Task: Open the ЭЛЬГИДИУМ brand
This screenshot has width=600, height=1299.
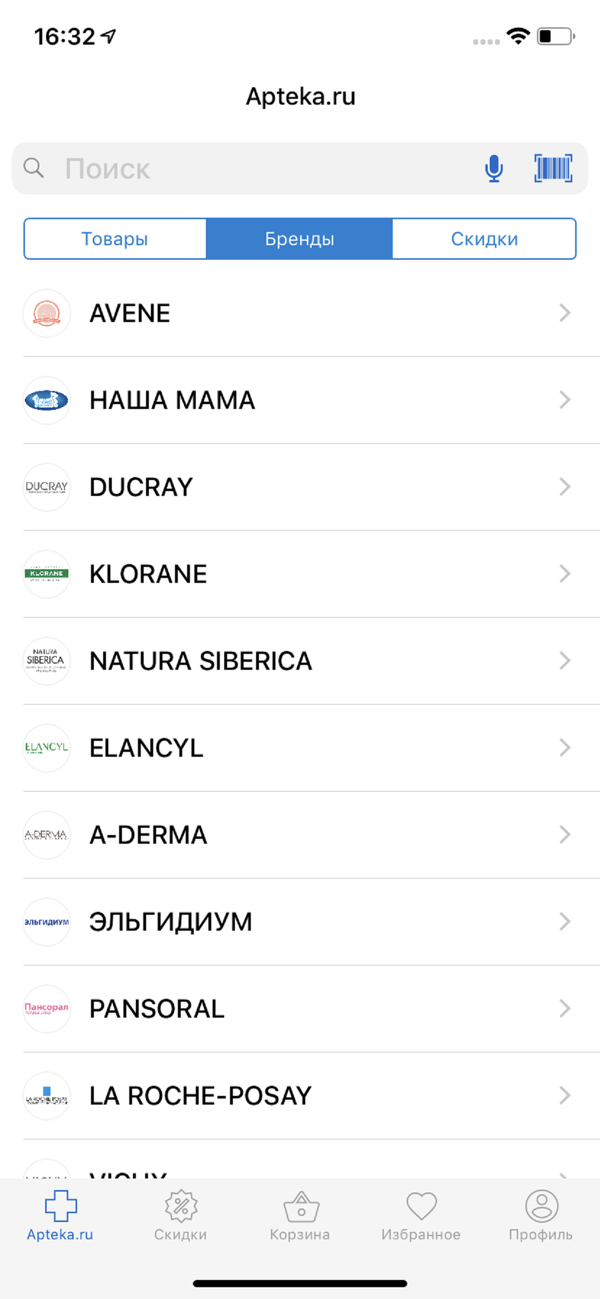Action: coord(300,922)
